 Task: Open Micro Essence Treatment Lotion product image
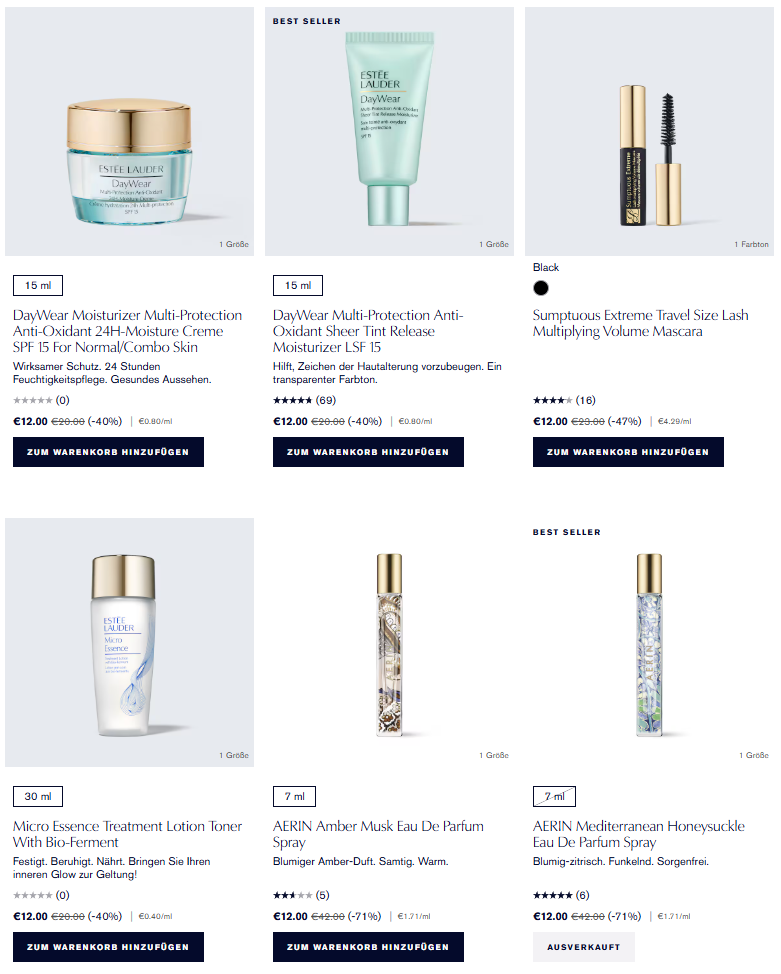130,642
